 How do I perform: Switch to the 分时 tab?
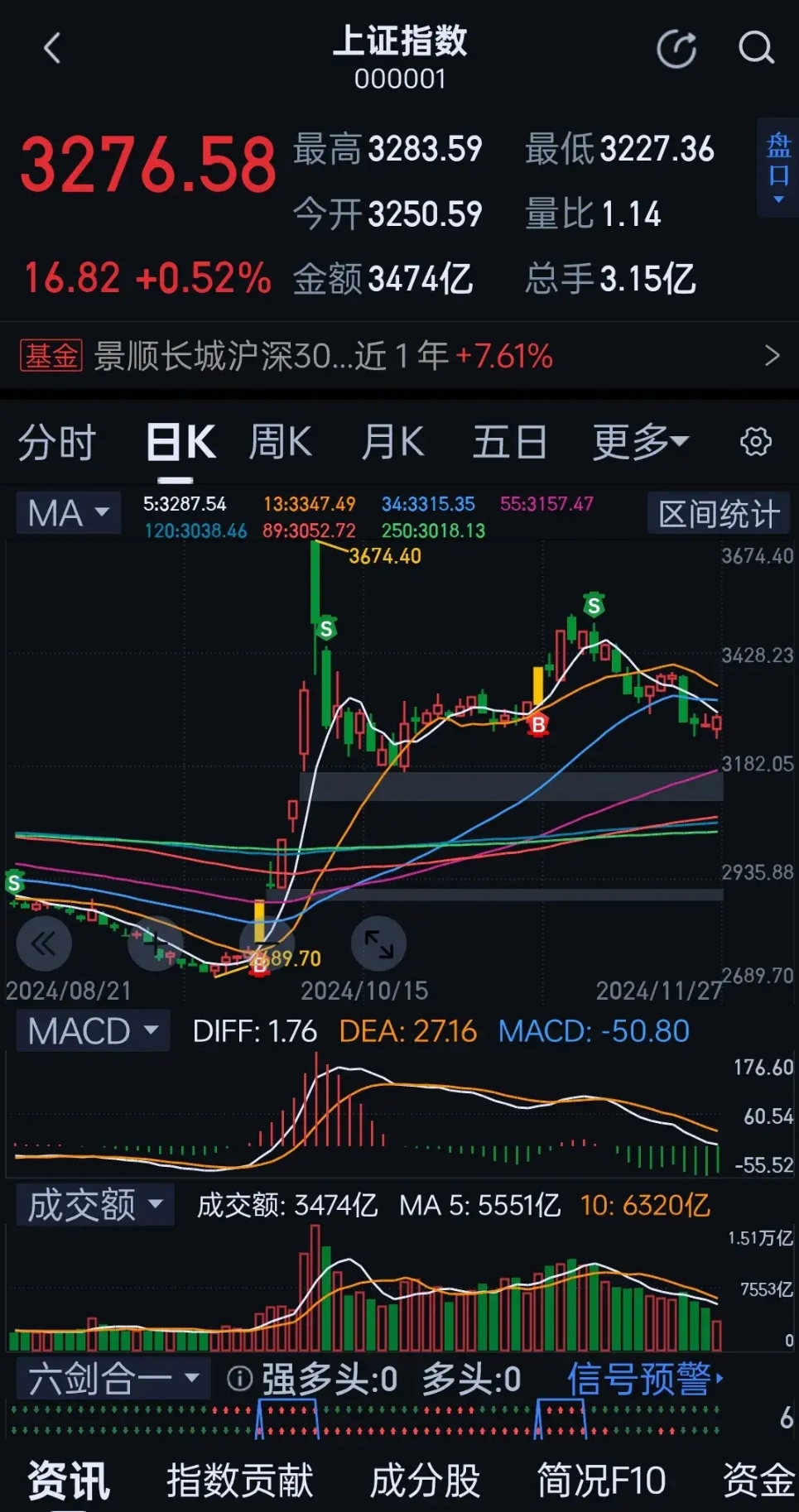coord(56,442)
